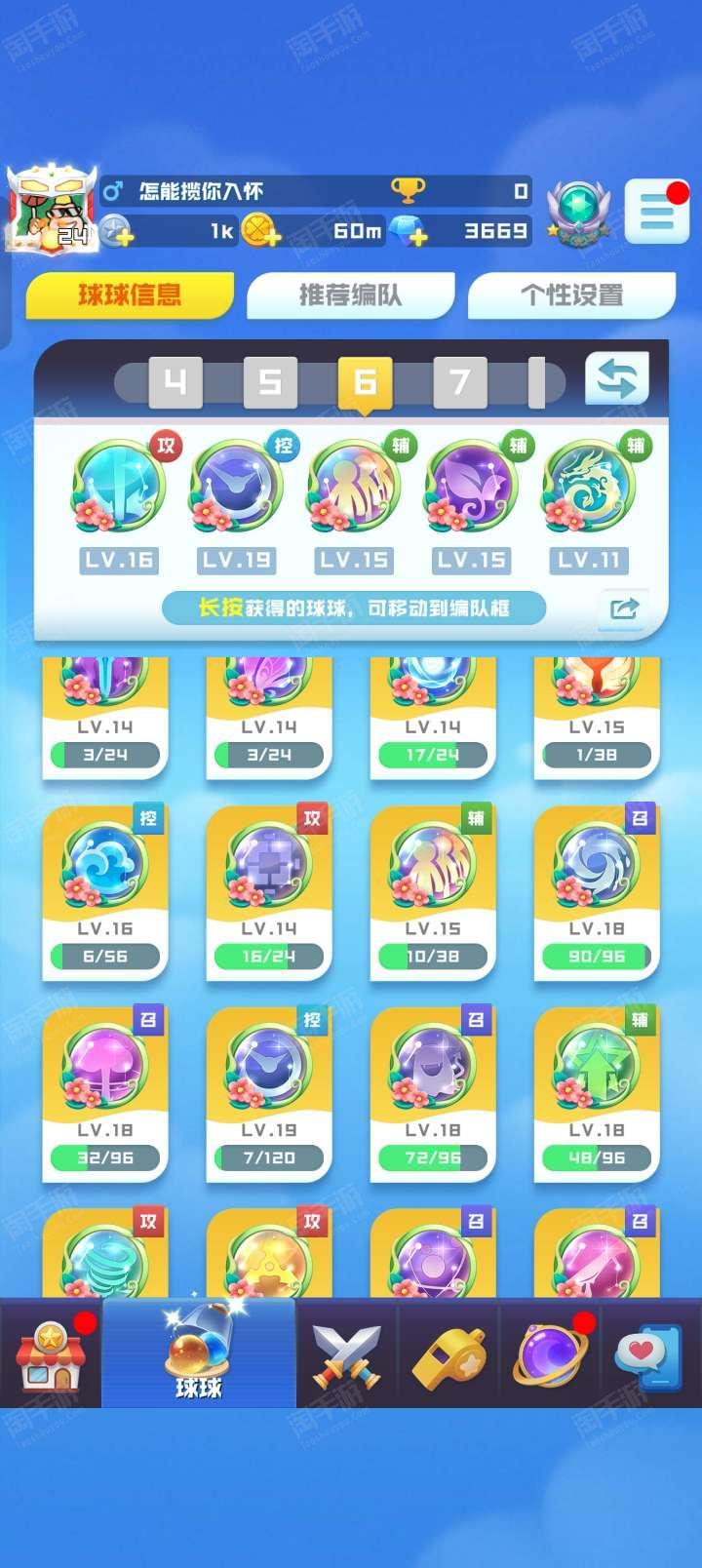Image resolution: width=702 pixels, height=1568 pixels.
Task: Switch to the 推荐编队 tab
Action: click(x=350, y=295)
